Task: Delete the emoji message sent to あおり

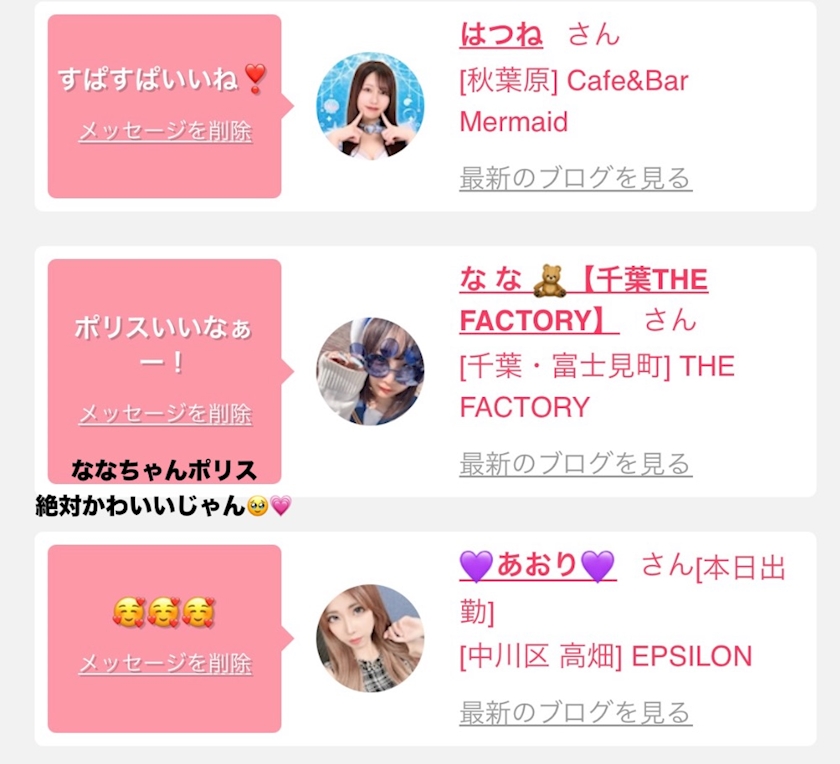Action: [166, 664]
